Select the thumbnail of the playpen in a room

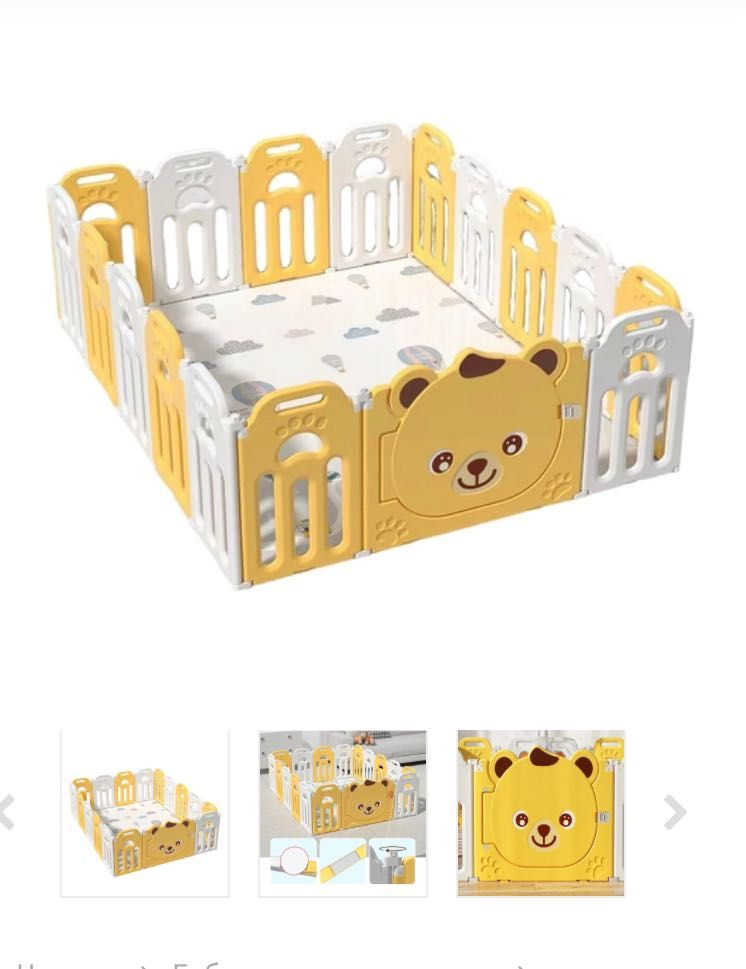[343, 813]
